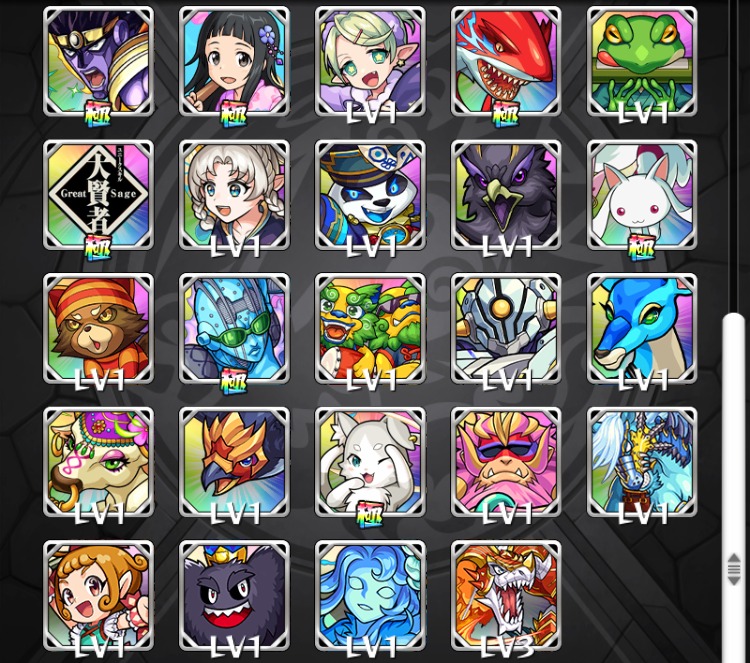
Task: Select the black fuzzy monster with crown
Action: [x=234, y=595]
